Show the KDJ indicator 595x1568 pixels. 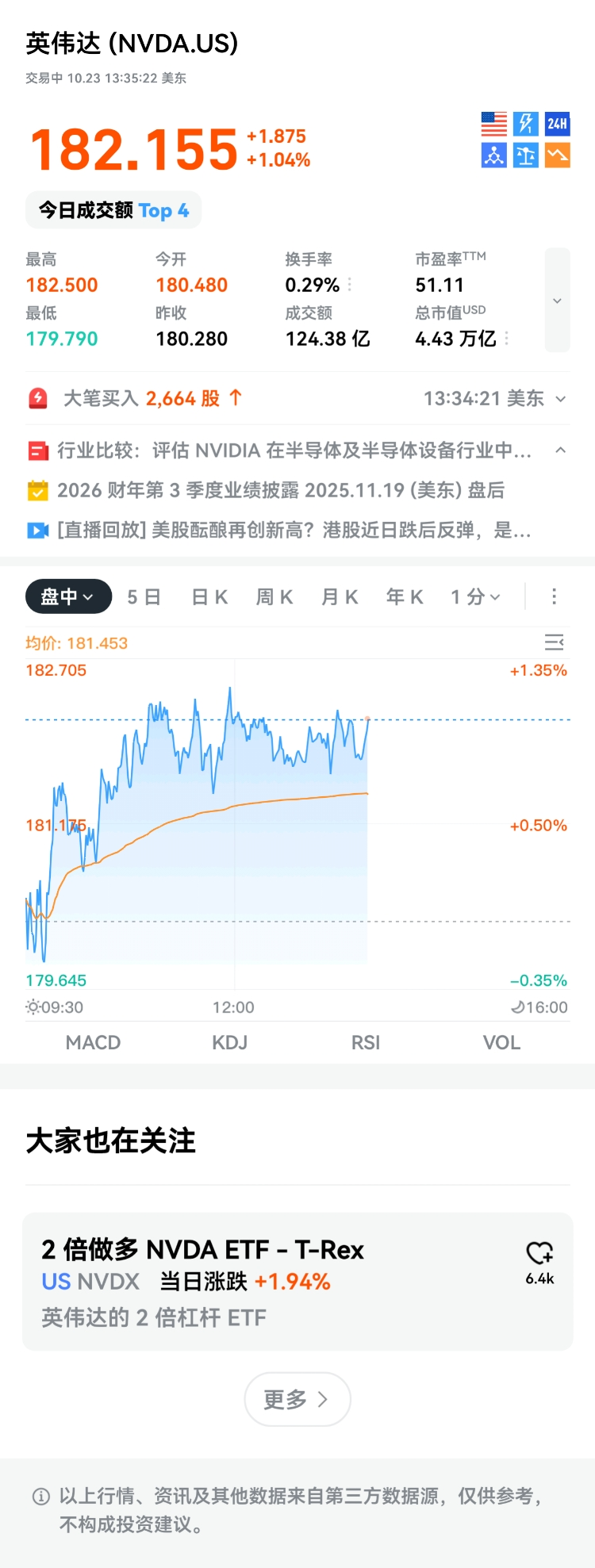point(229,1042)
